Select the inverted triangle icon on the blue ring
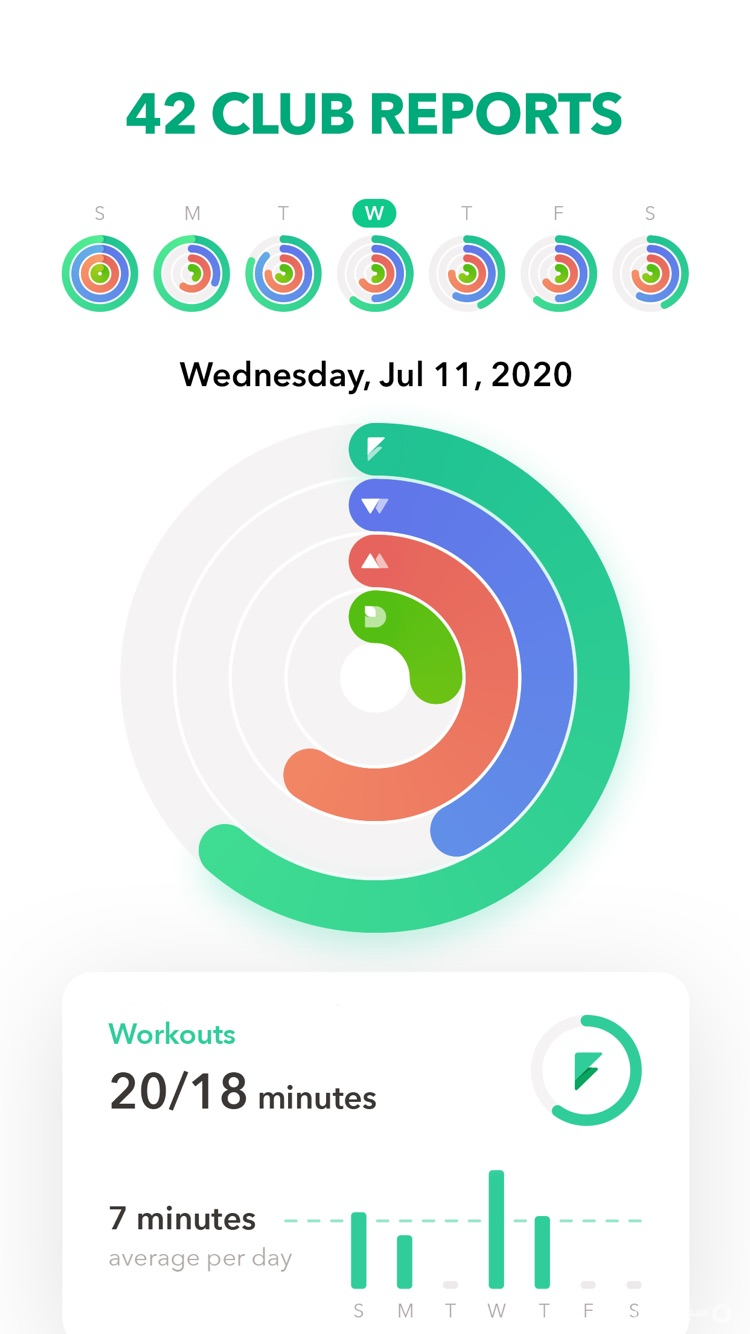Screen dimensions: 750x1334 (373, 506)
